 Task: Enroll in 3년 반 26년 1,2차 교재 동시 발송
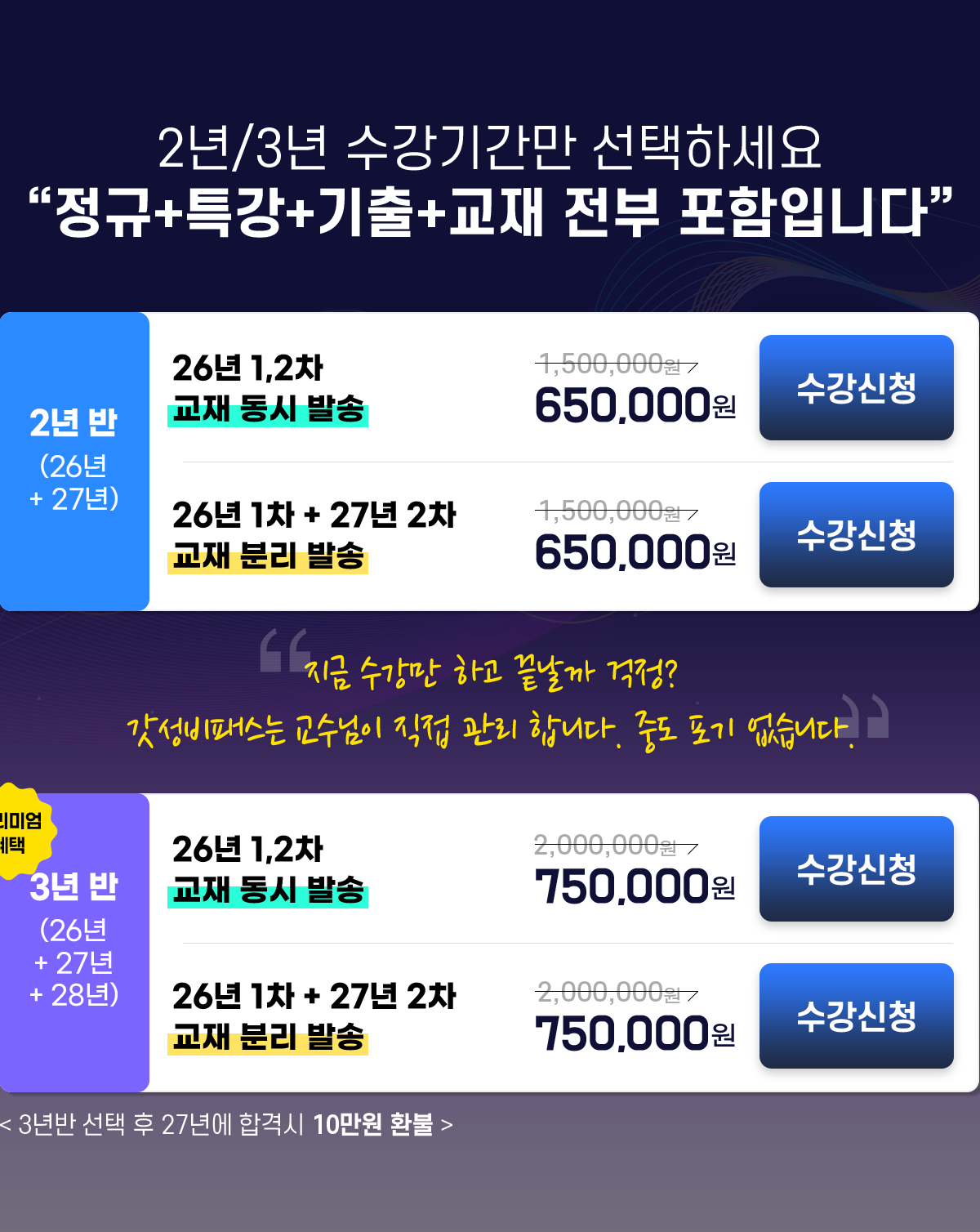[x=856, y=868]
